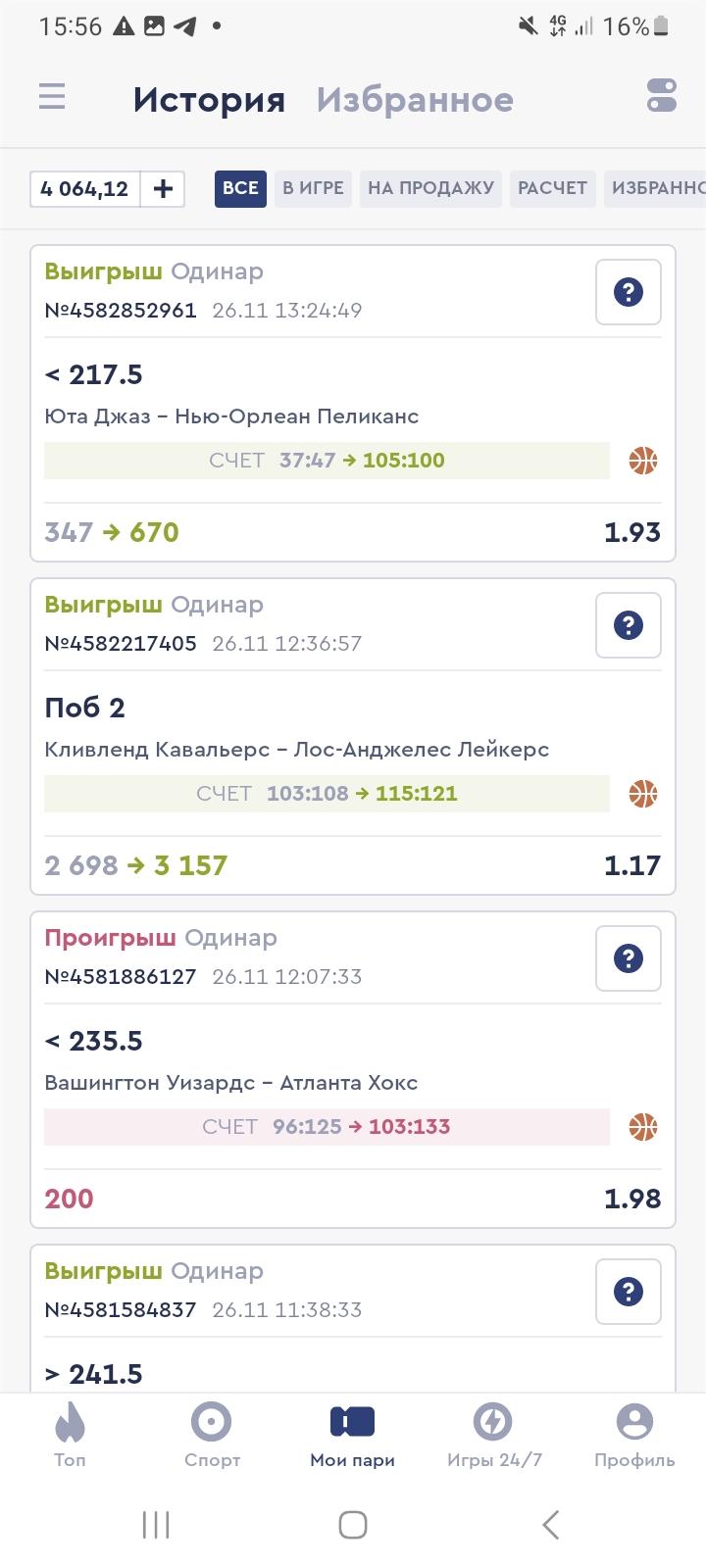Screen dimensions: 706x1568
Task: View the Кливленд Кавальерс – Лос-Анджелес Лейкерс bet
Action: click(296, 750)
